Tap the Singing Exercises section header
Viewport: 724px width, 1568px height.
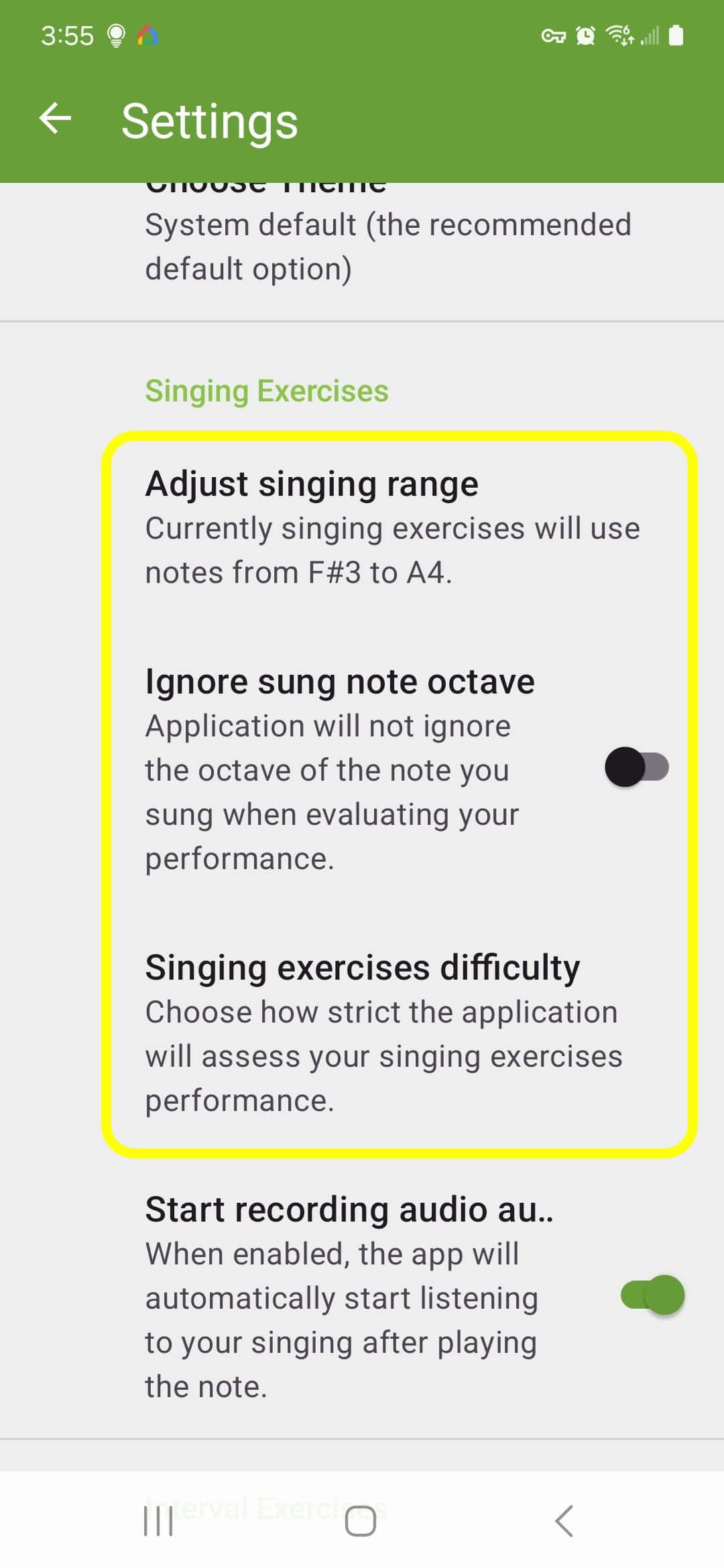tap(266, 391)
